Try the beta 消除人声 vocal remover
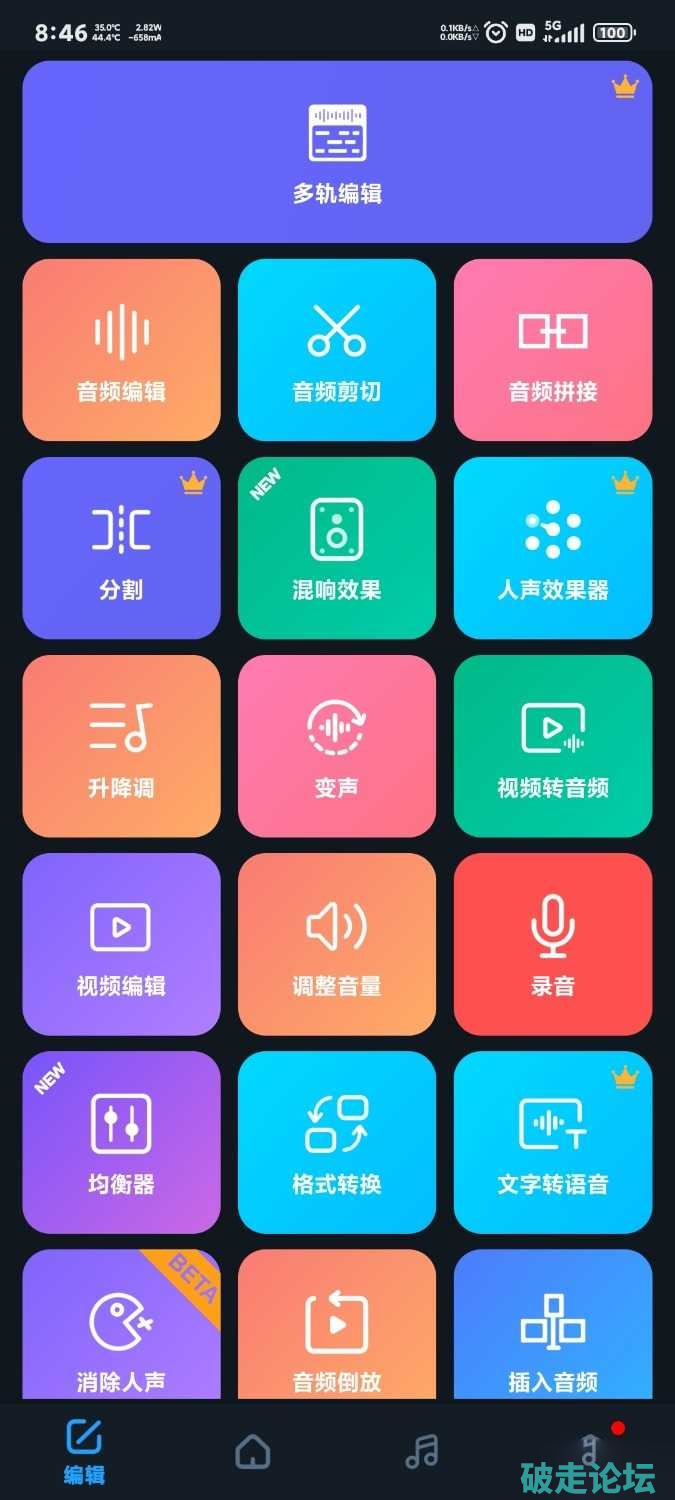 [x=121, y=1330]
